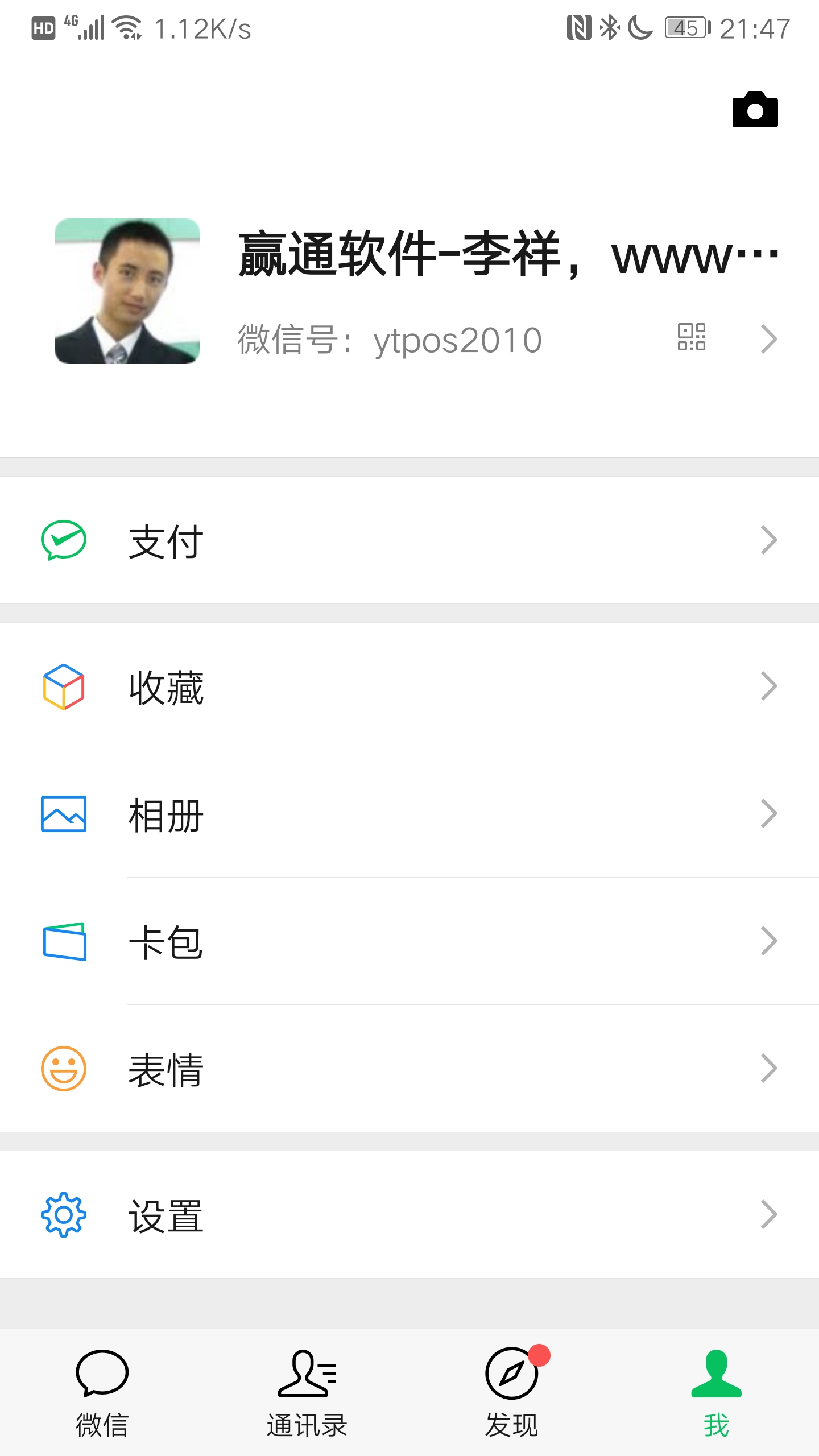Viewport: 819px width, 1456px height.
Task: Switch to the 通讯录 contacts tab
Action: click(307, 1392)
